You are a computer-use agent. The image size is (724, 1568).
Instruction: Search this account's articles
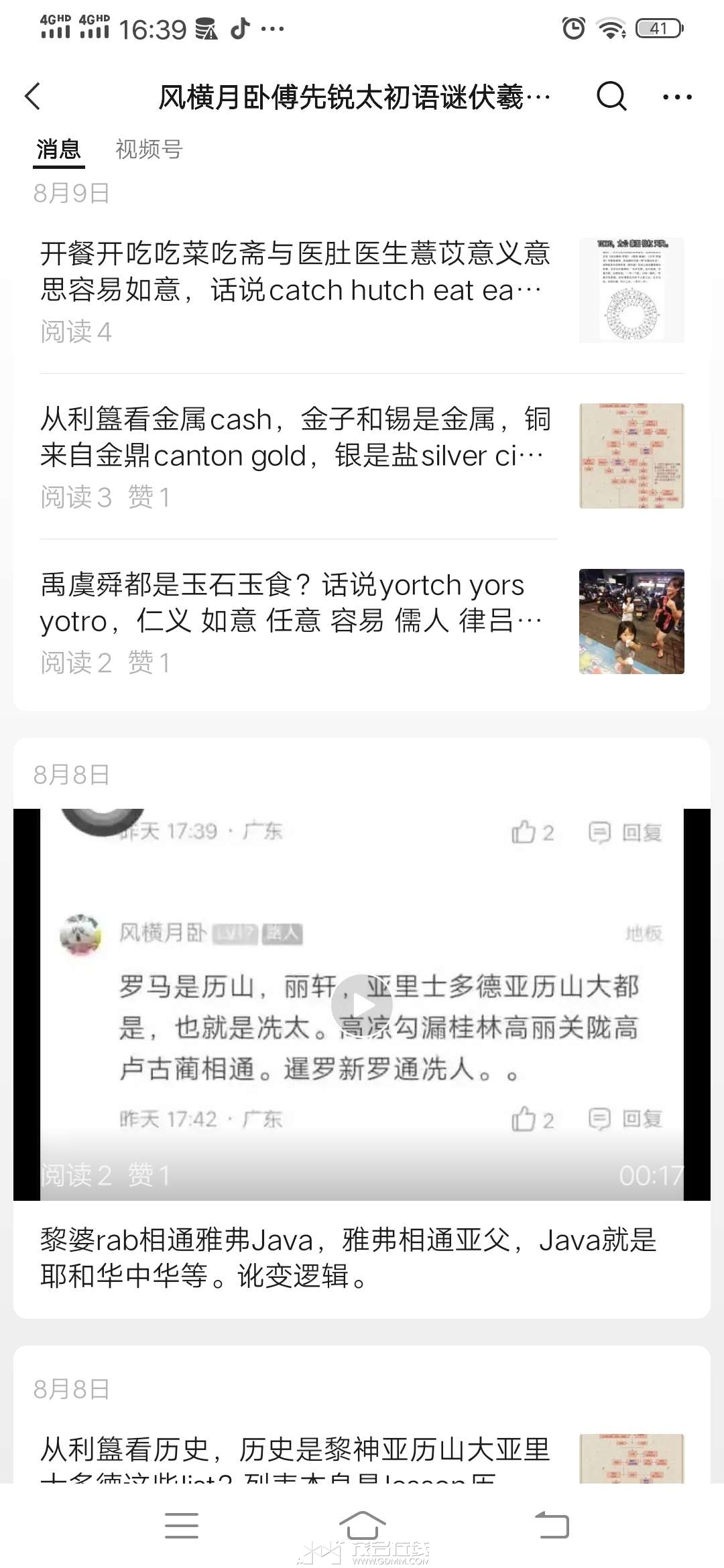611,96
